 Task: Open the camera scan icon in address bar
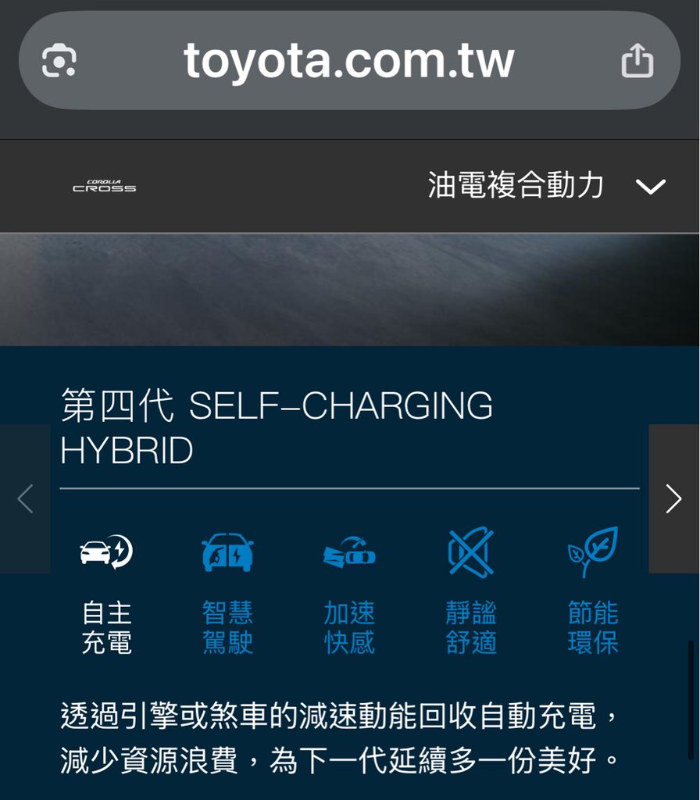coord(59,62)
